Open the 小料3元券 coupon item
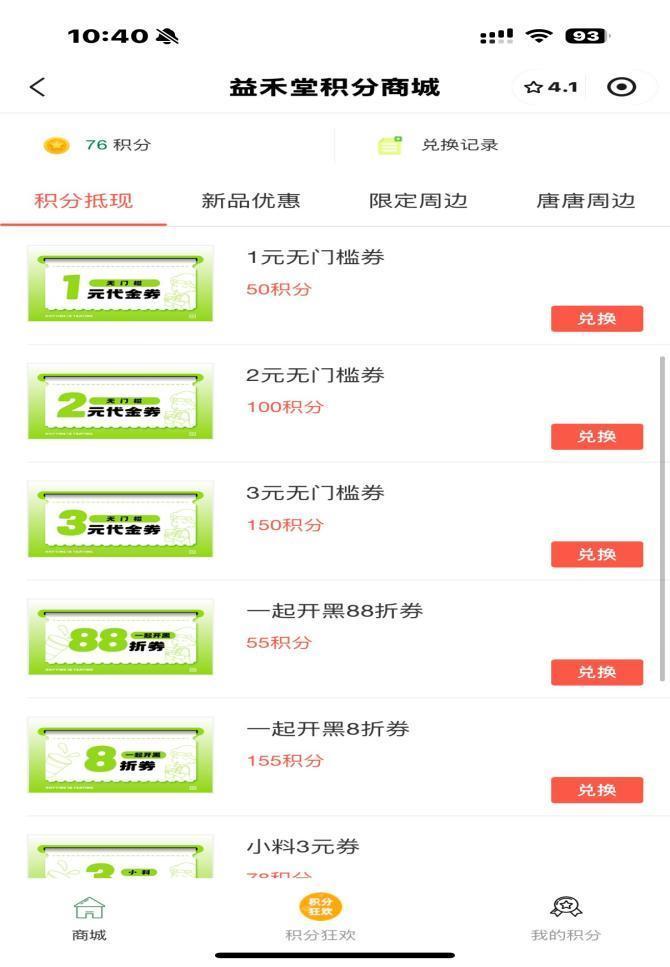The image size is (670, 967). [302, 848]
